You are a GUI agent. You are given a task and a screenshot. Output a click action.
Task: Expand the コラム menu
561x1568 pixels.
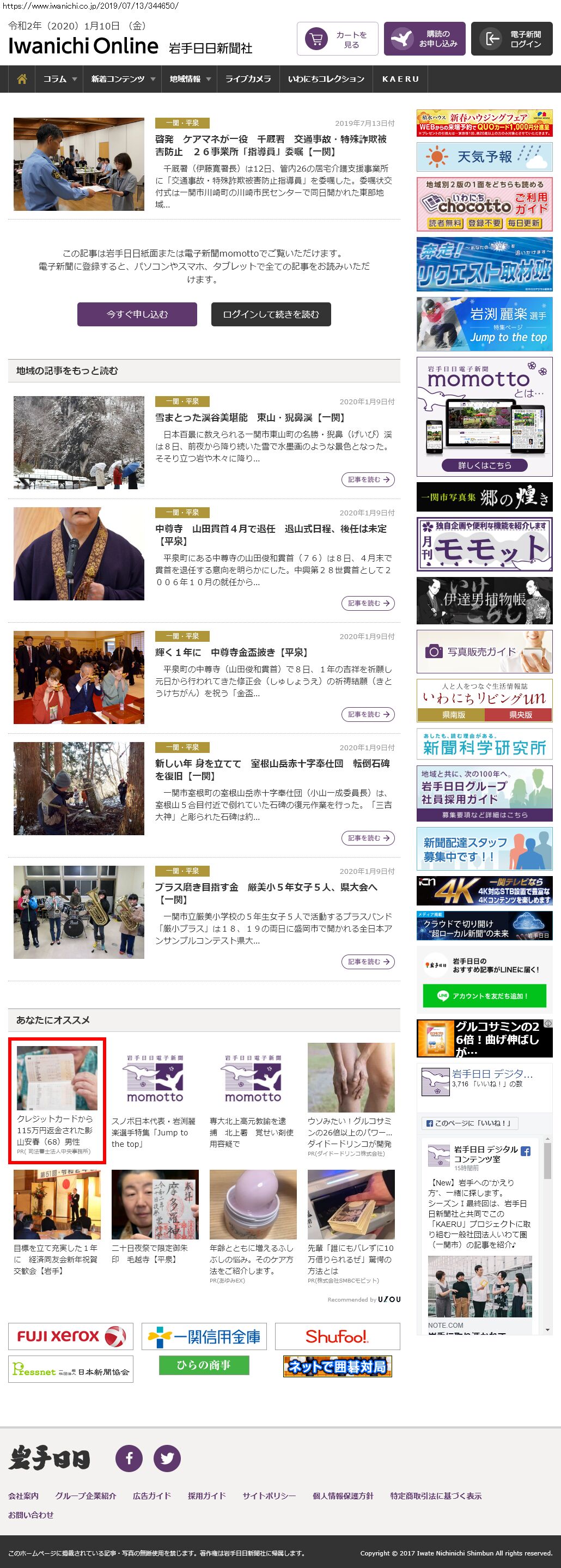pos(59,79)
